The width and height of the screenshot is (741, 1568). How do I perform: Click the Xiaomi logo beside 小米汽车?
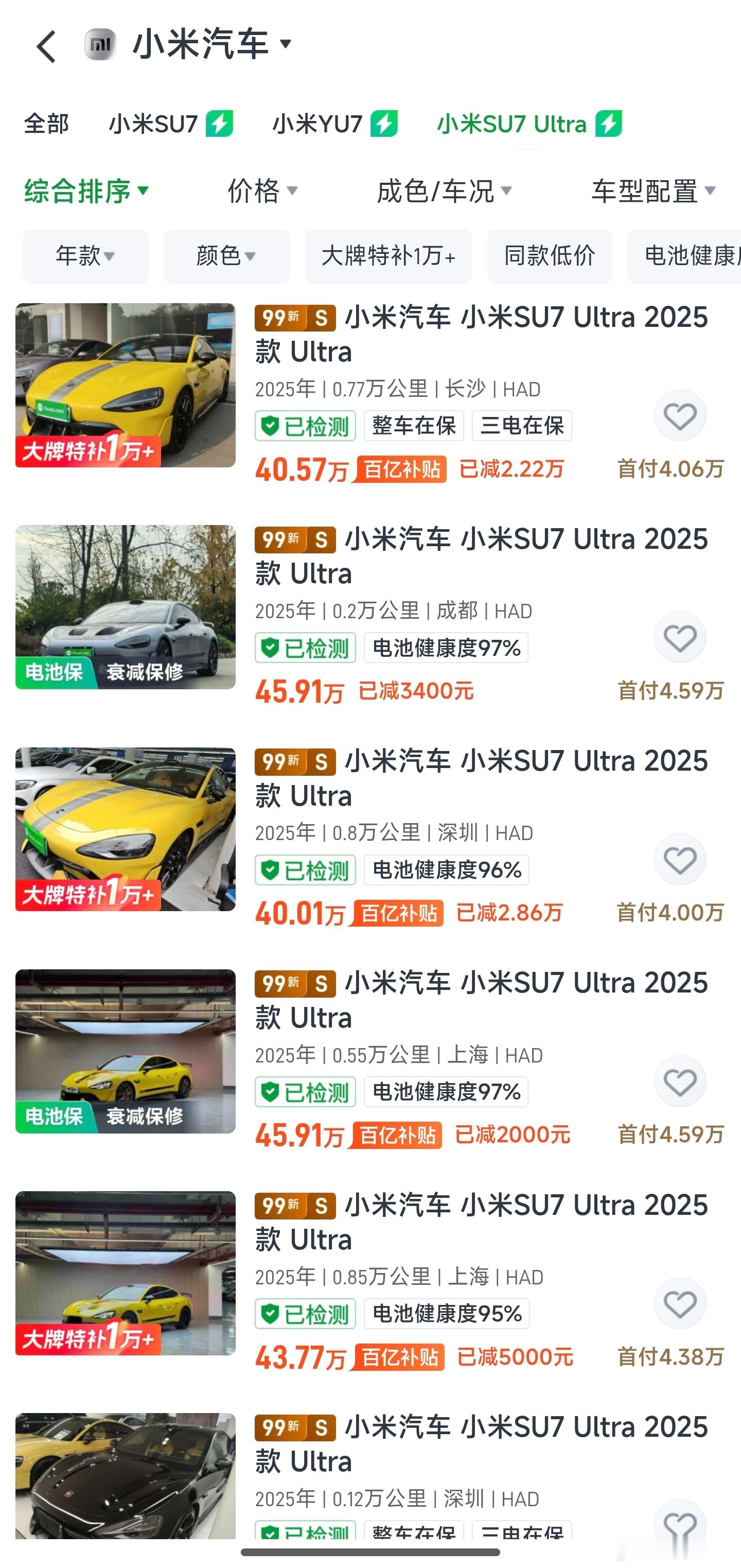(x=101, y=43)
